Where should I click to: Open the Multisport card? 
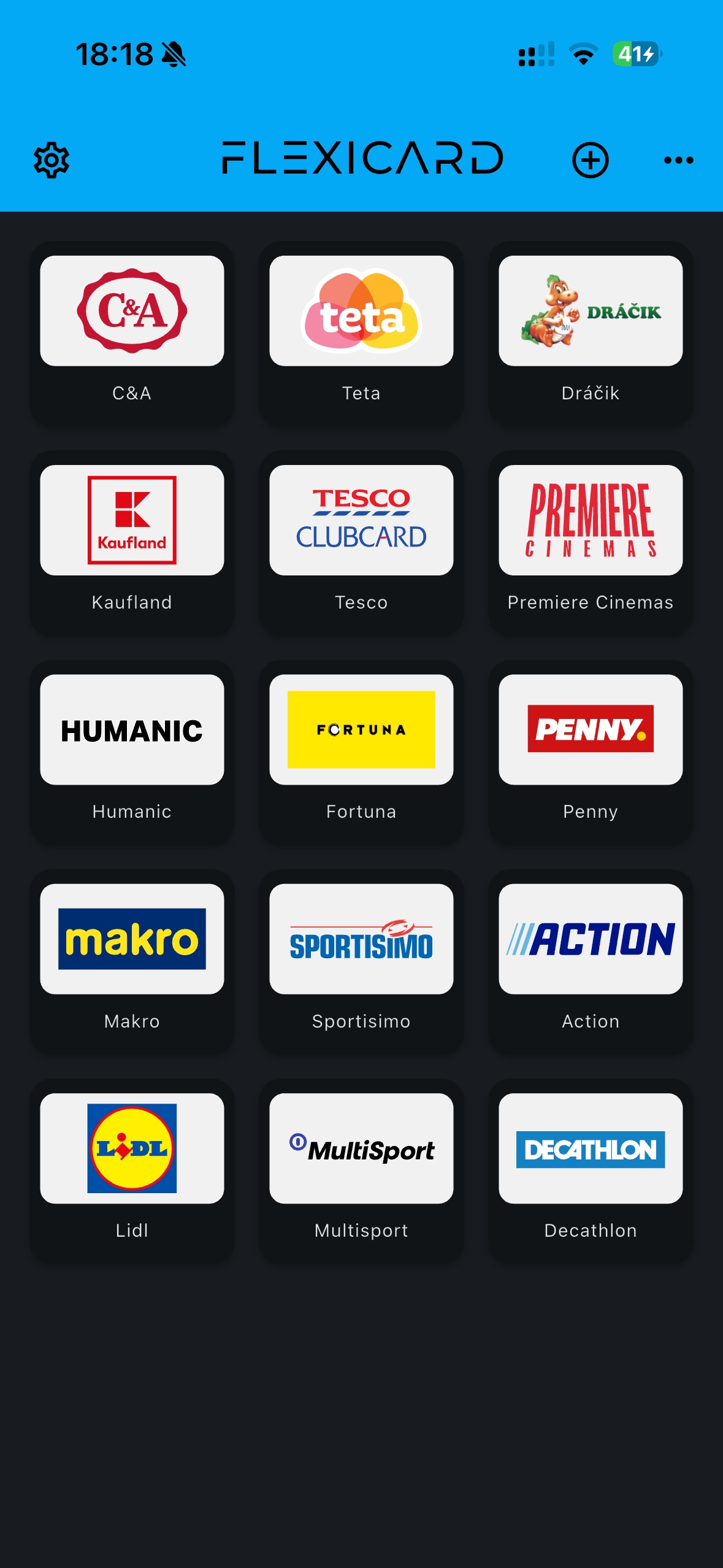tap(361, 1170)
